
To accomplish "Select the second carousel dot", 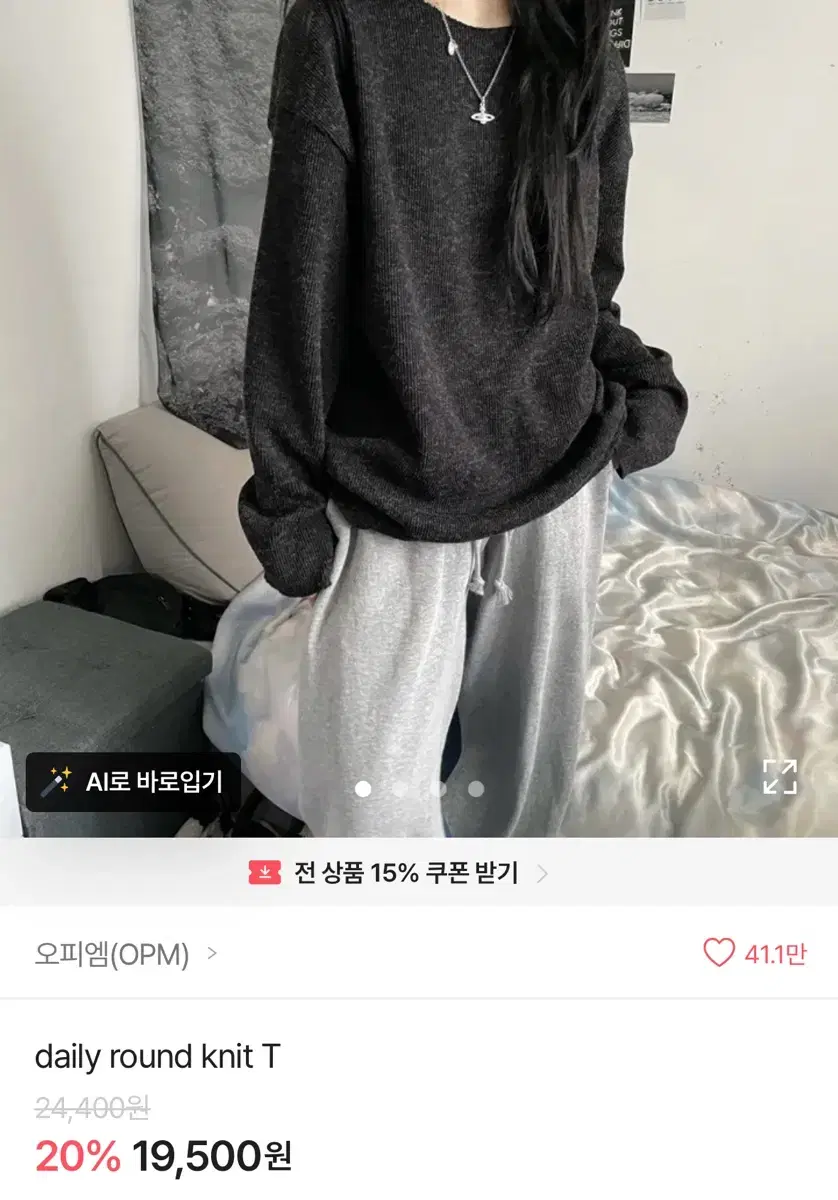I will (400, 789).
